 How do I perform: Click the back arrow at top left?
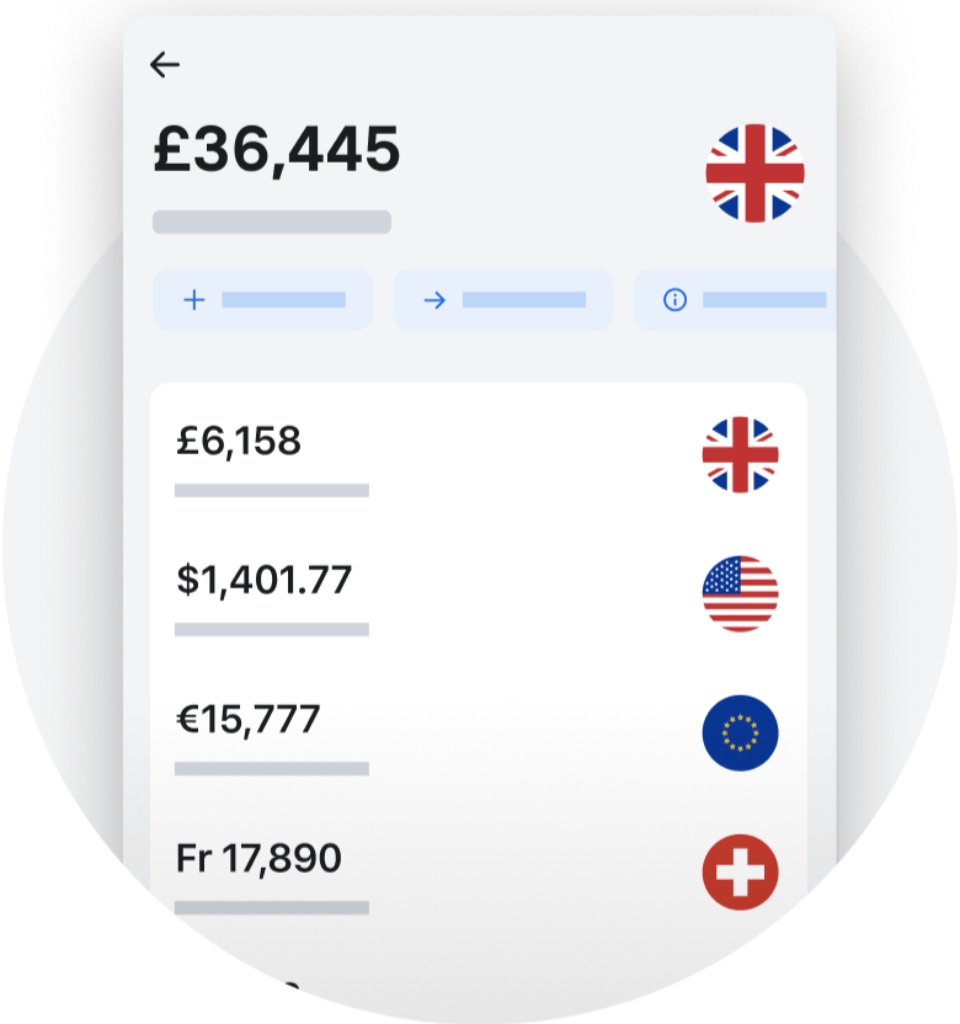pos(164,63)
